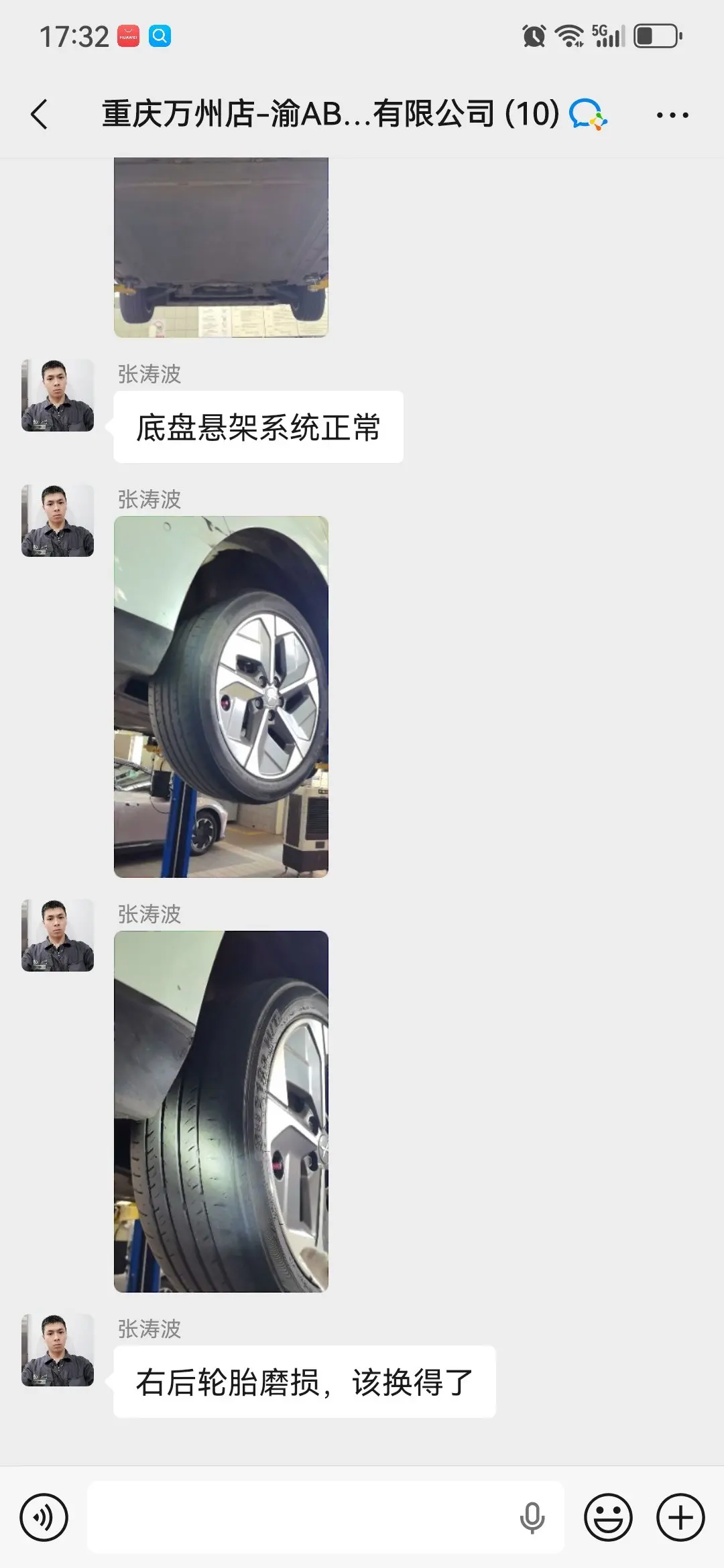Open the chat's three-dot menu

tap(672, 115)
